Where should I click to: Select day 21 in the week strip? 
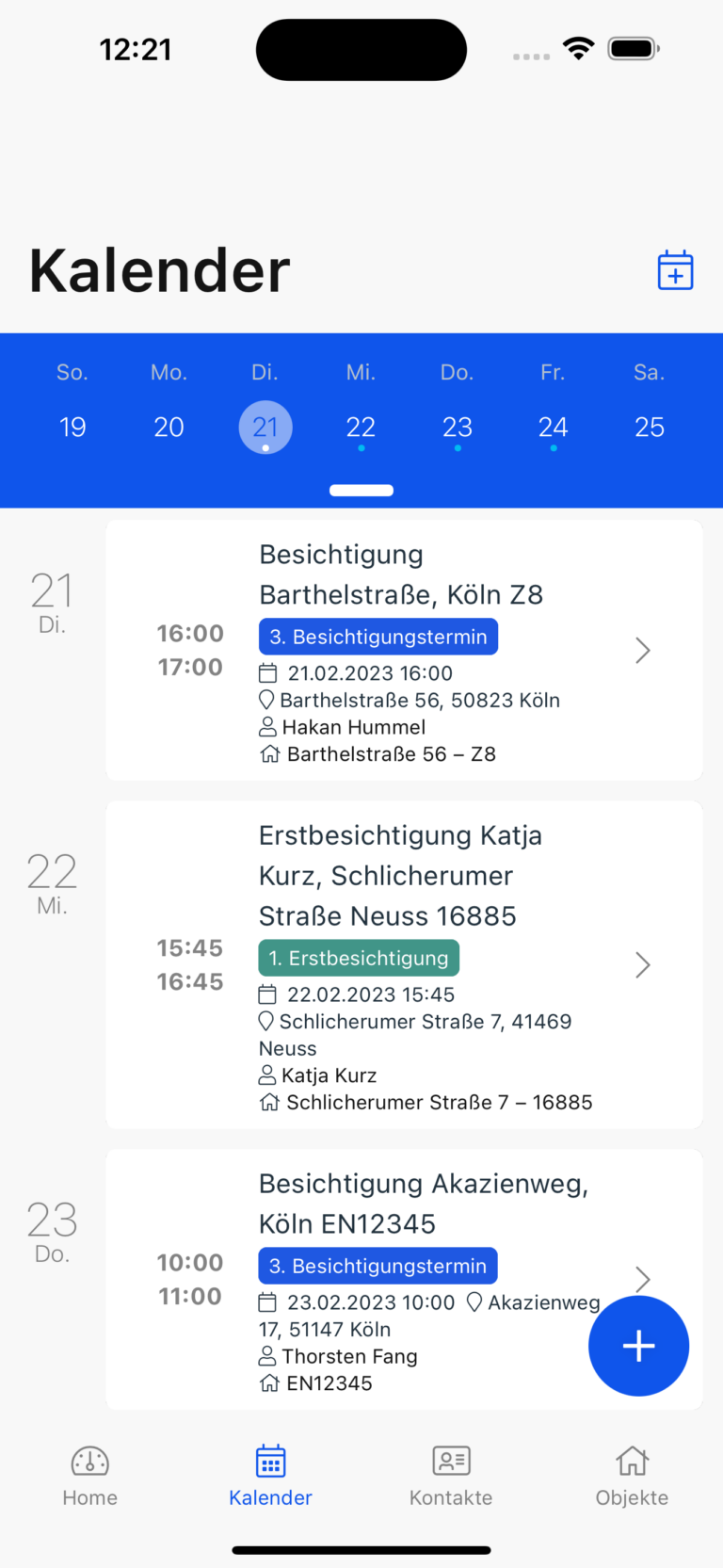click(265, 427)
